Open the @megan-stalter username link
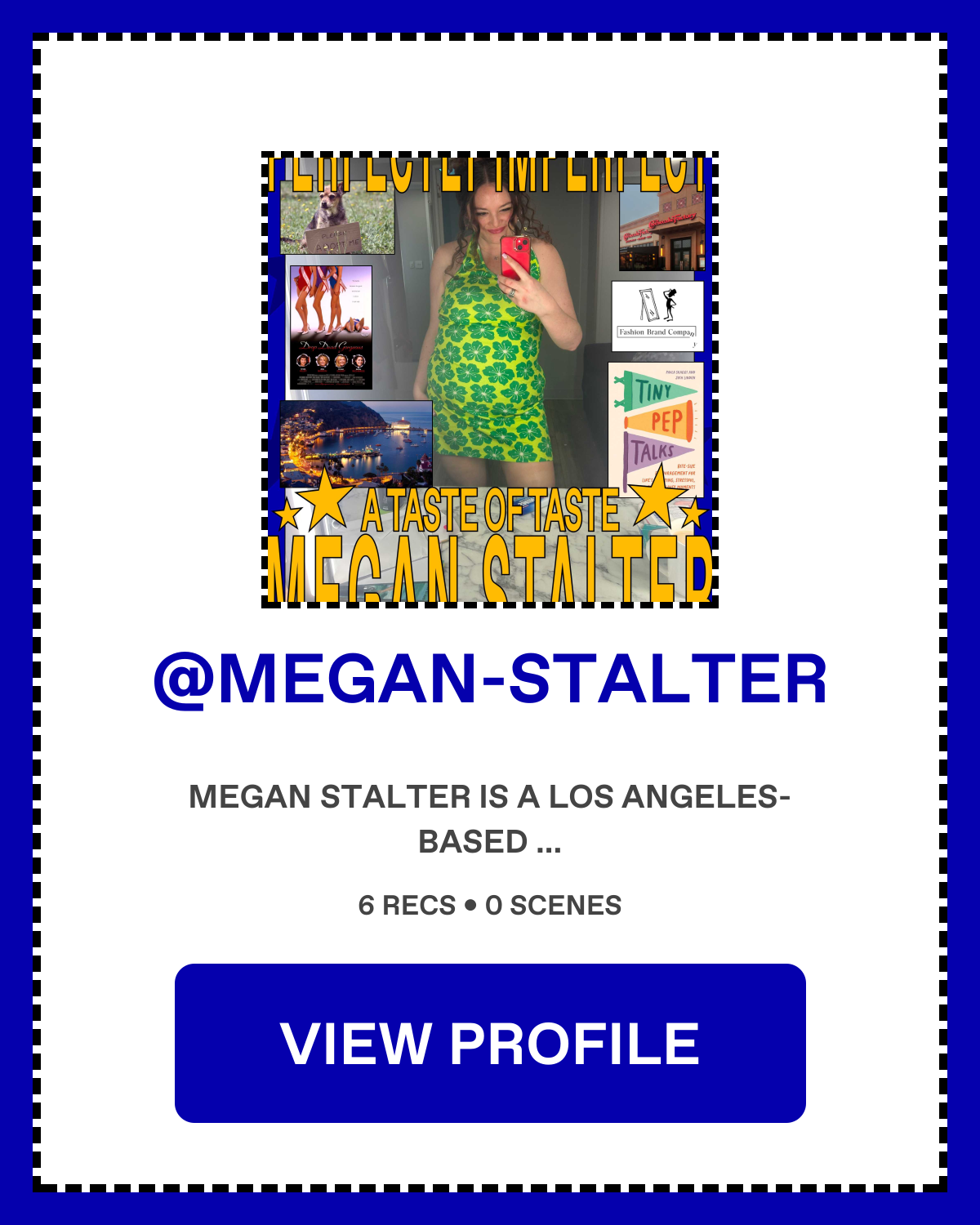This screenshot has width=980, height=1225. 490,679
